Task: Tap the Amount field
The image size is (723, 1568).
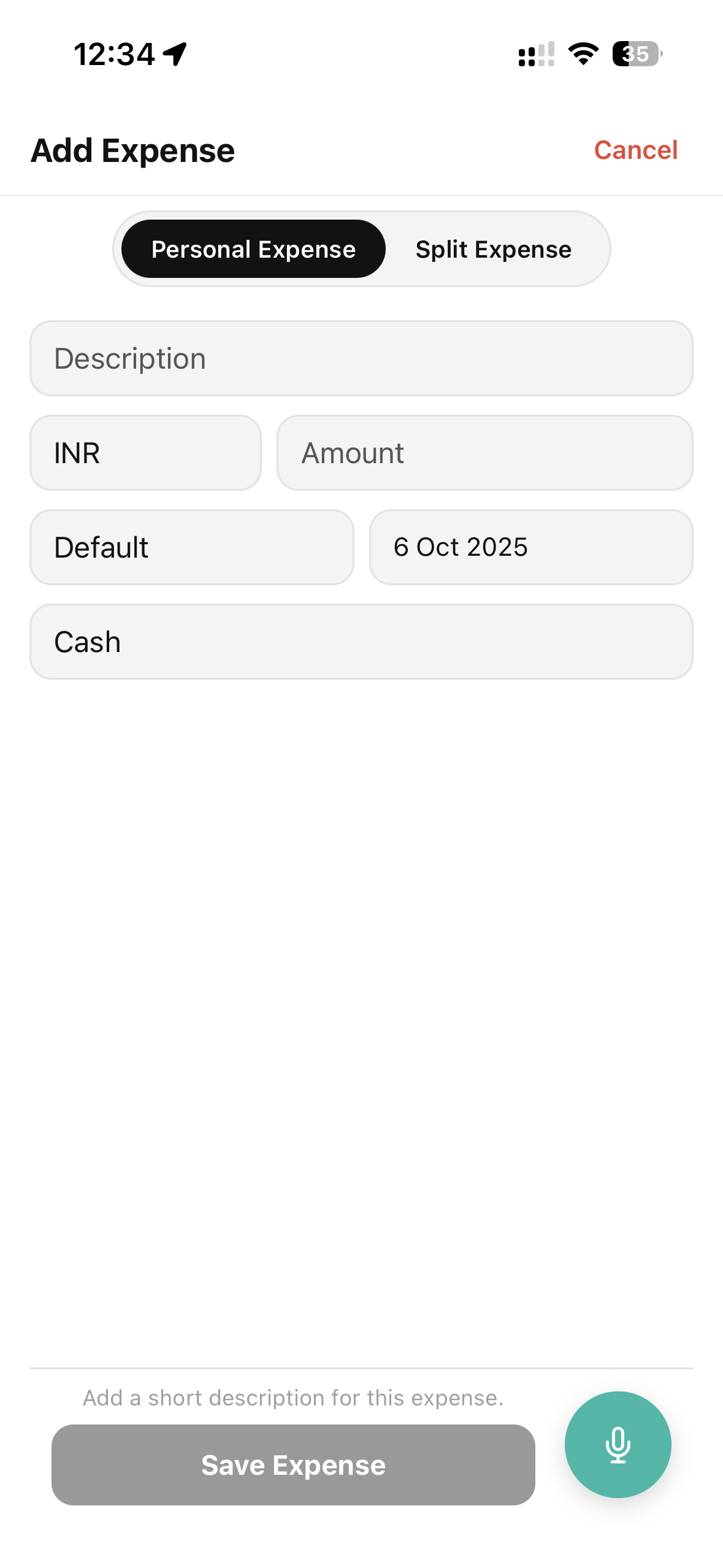Action: 484,453
